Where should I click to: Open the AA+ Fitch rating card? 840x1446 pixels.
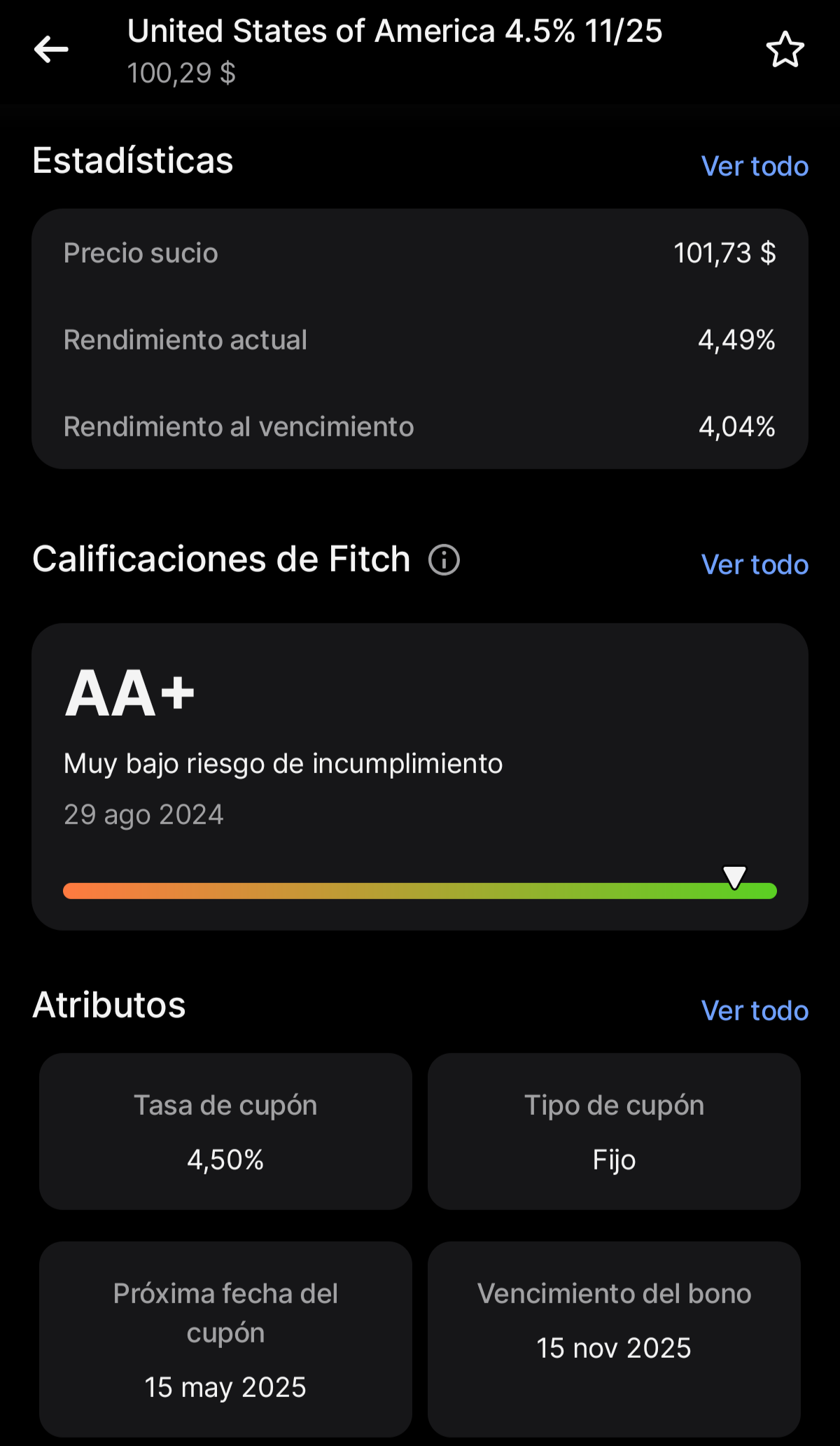420,777
